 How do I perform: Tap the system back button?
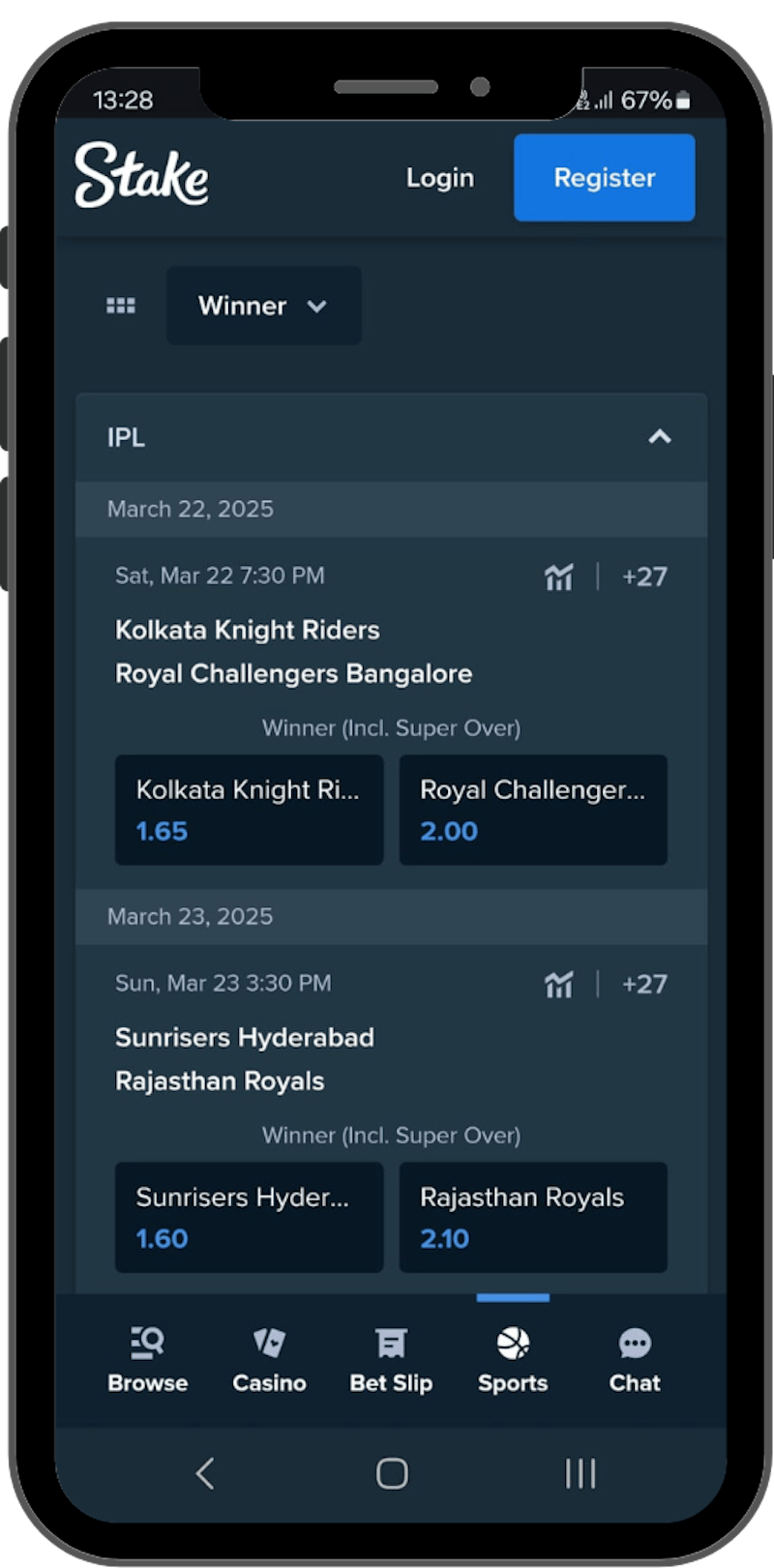(x=204, y=1473)
